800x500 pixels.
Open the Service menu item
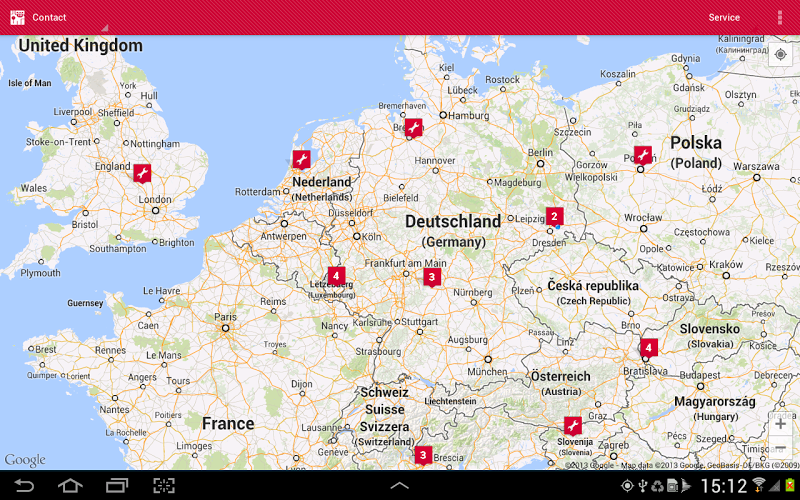[724, 18]
